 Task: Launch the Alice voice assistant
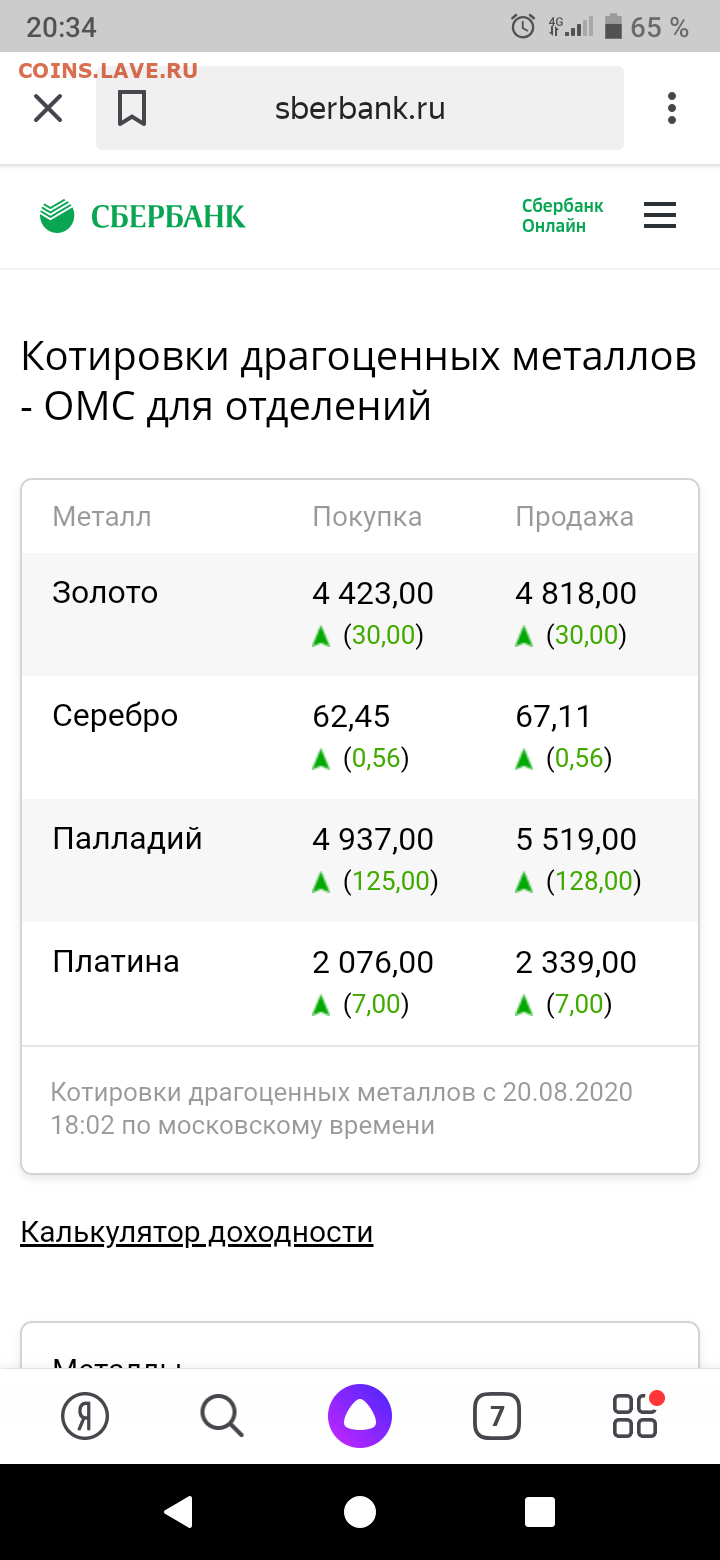click(x=360, y=1416)
